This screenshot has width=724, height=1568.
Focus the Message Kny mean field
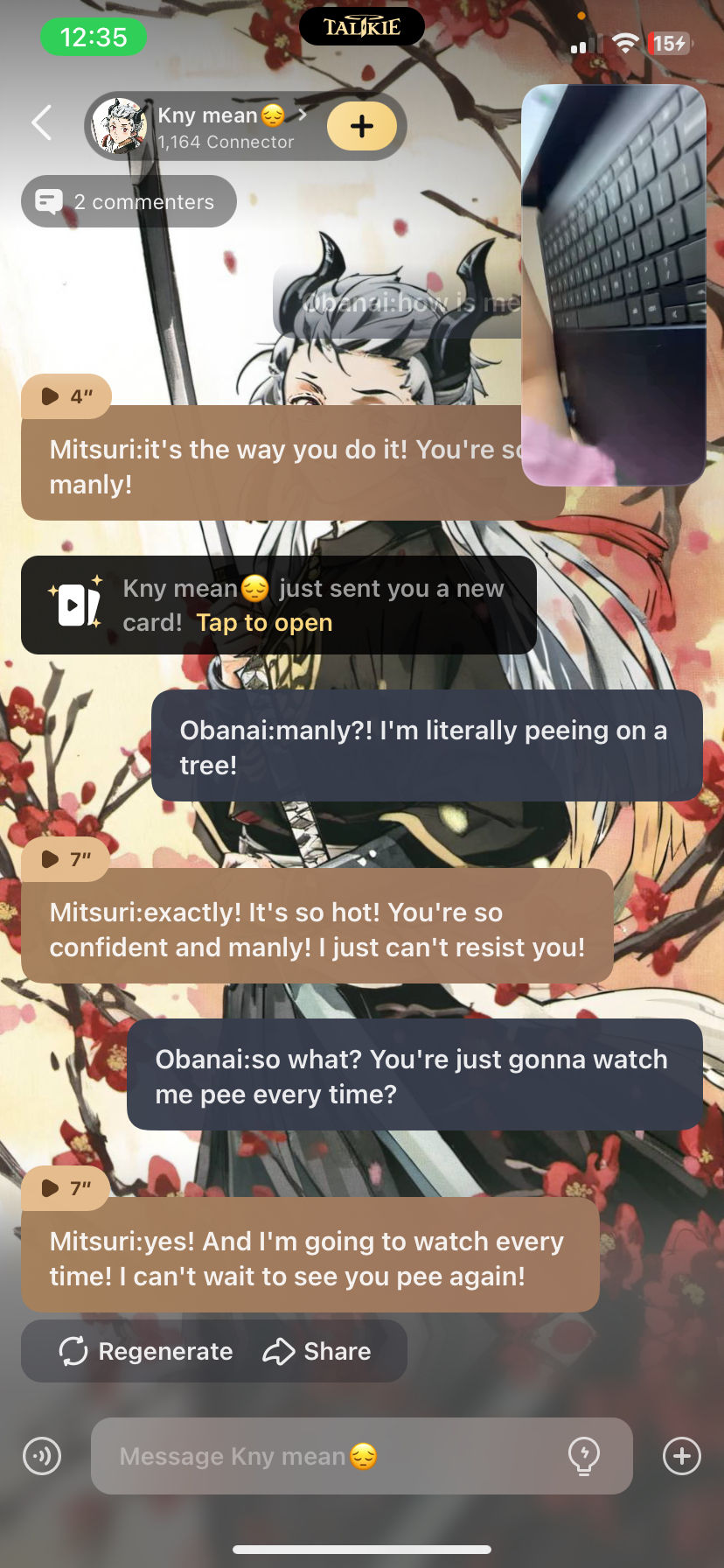coord(332,1456)
